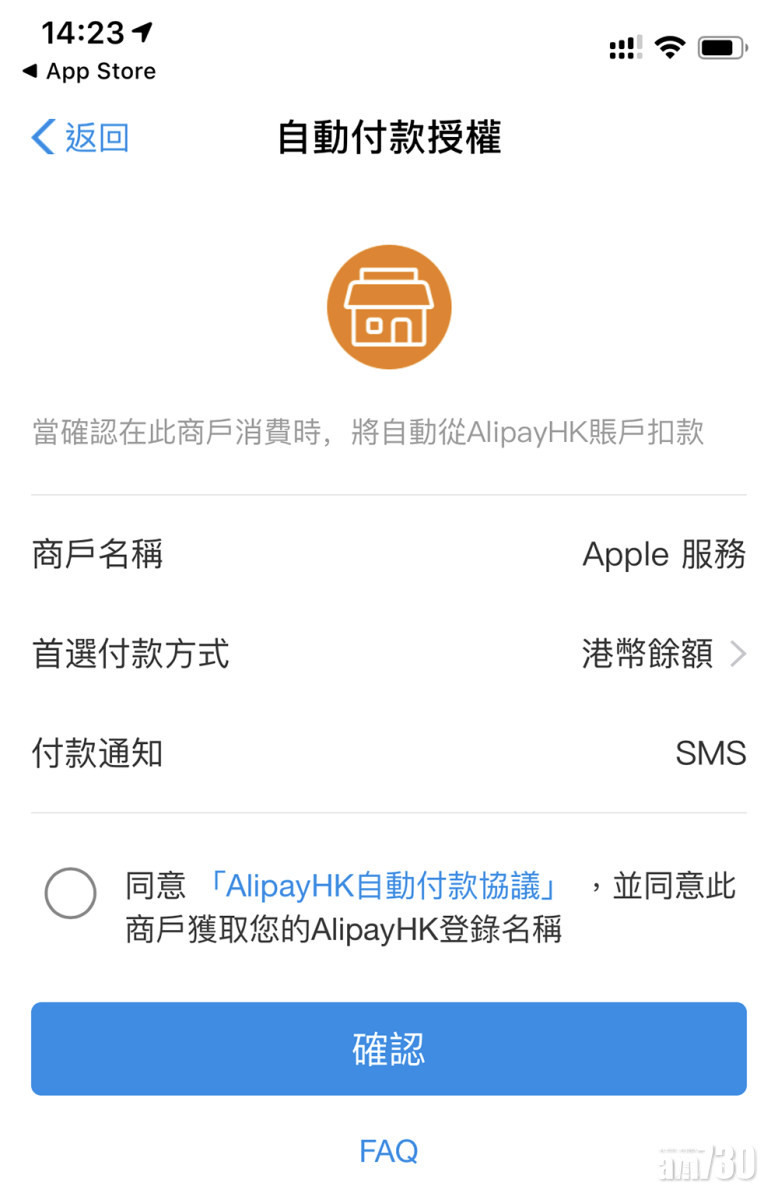Image resolution: width=778 pixels, height=1200 pixels.
Task: Go back using the 返回 button
Action: pos(80,138)
